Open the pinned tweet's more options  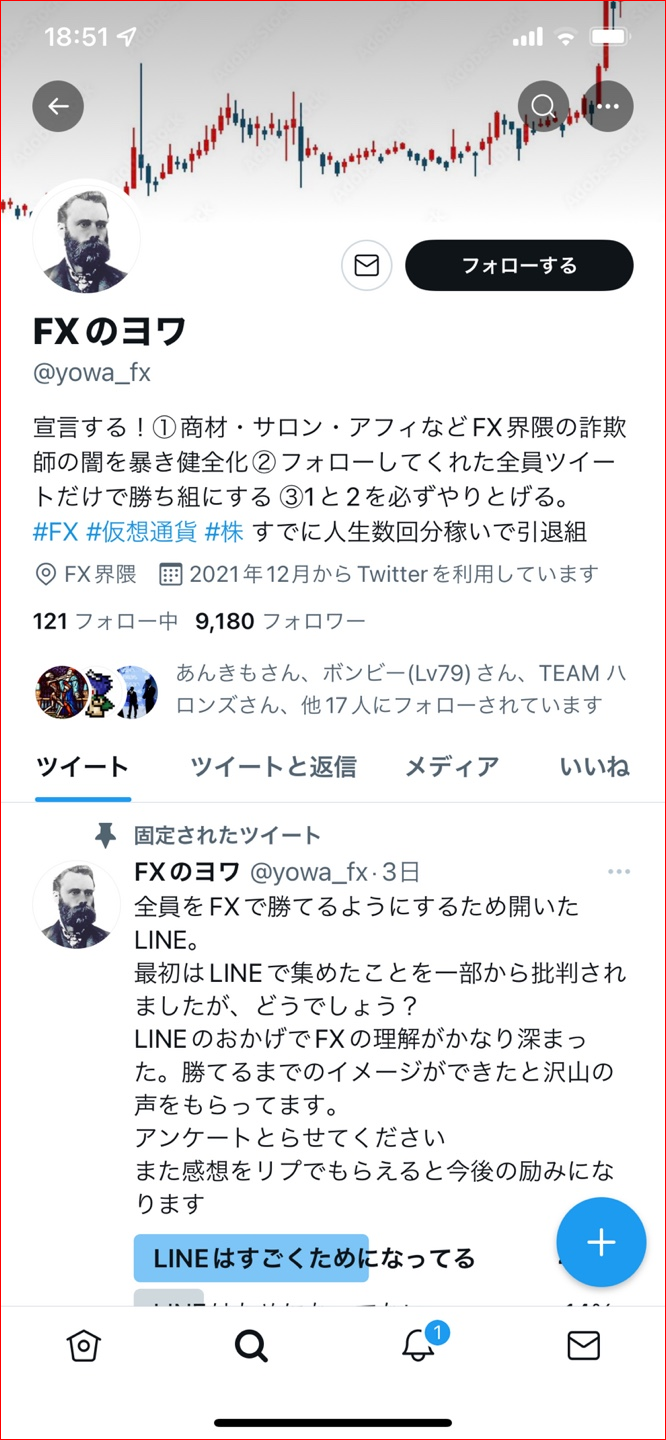619,872
